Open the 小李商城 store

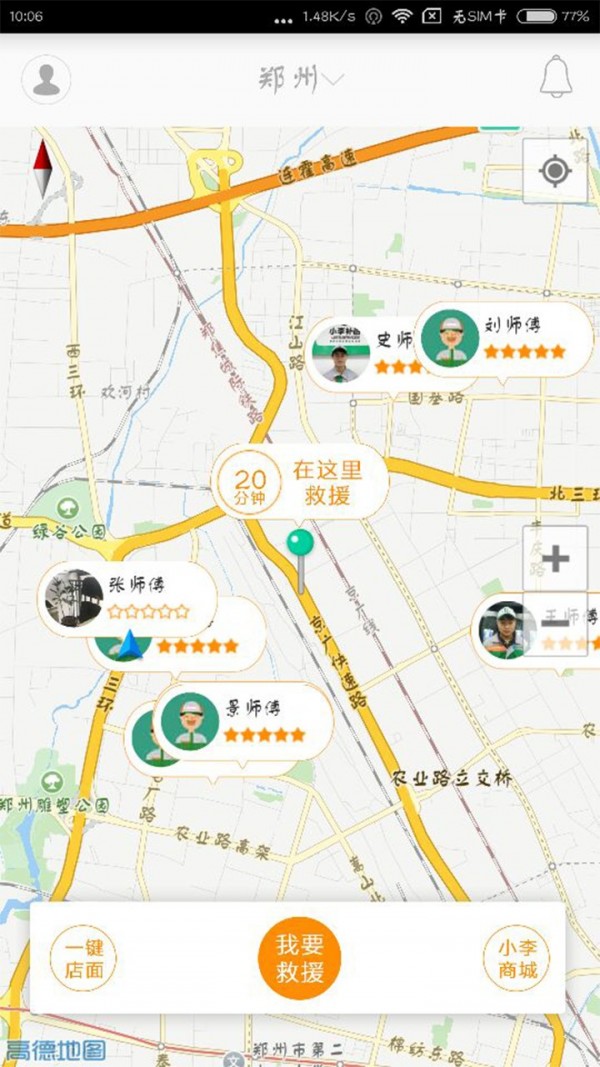click(x=516, y=958)
